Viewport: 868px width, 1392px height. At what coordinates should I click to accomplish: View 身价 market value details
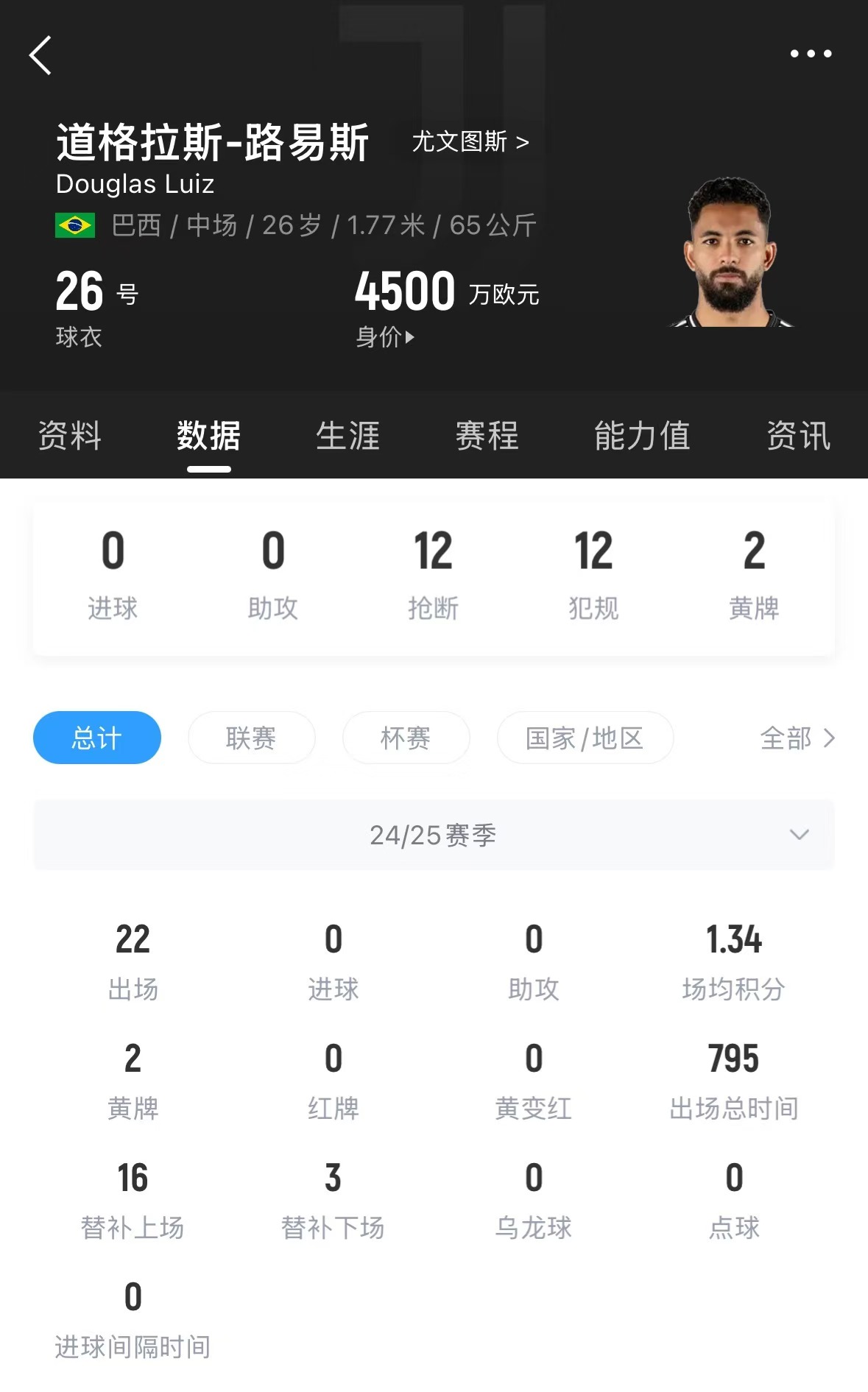click(x=384, y=337)
